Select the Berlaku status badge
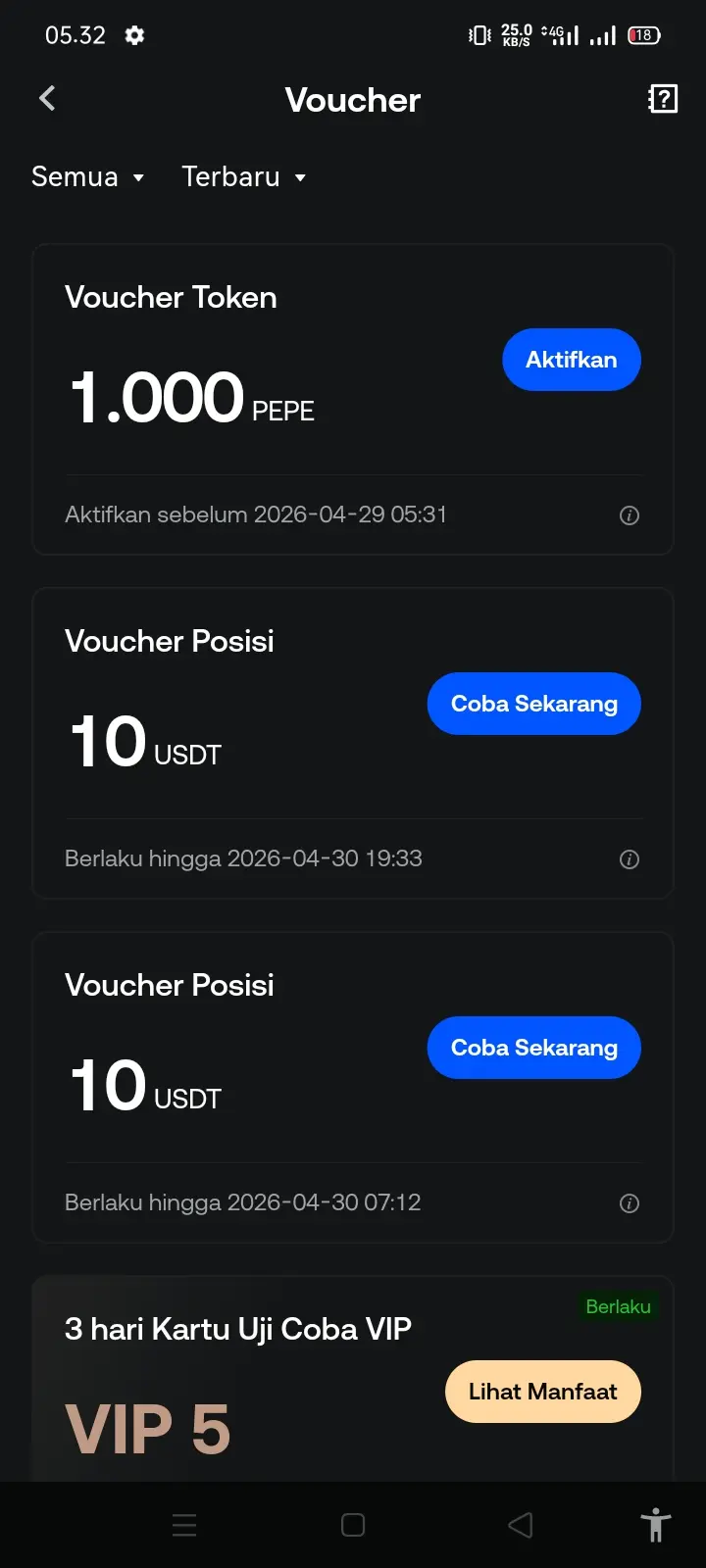706x1568 pixels. [x=618, y=1306]
